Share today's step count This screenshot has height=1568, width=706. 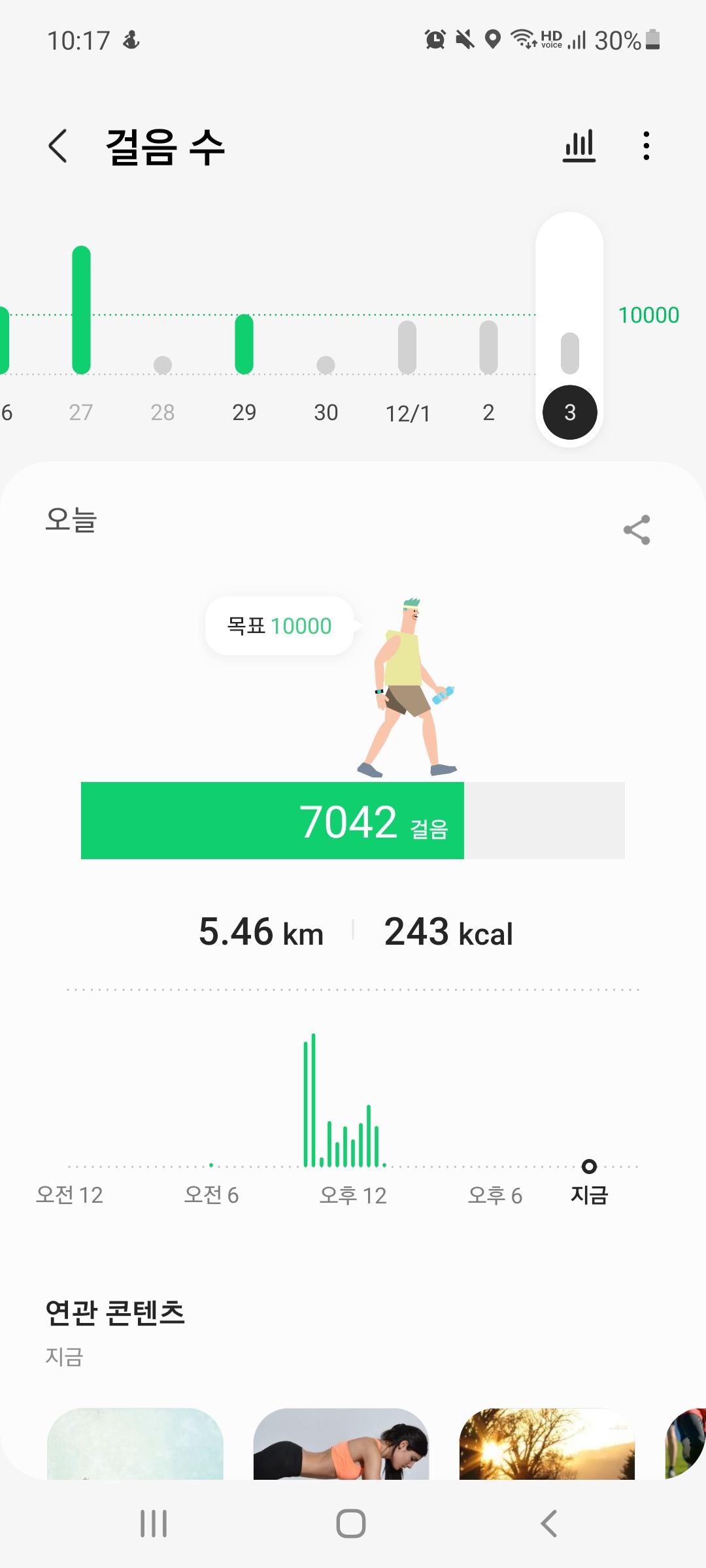coord(637,529)
